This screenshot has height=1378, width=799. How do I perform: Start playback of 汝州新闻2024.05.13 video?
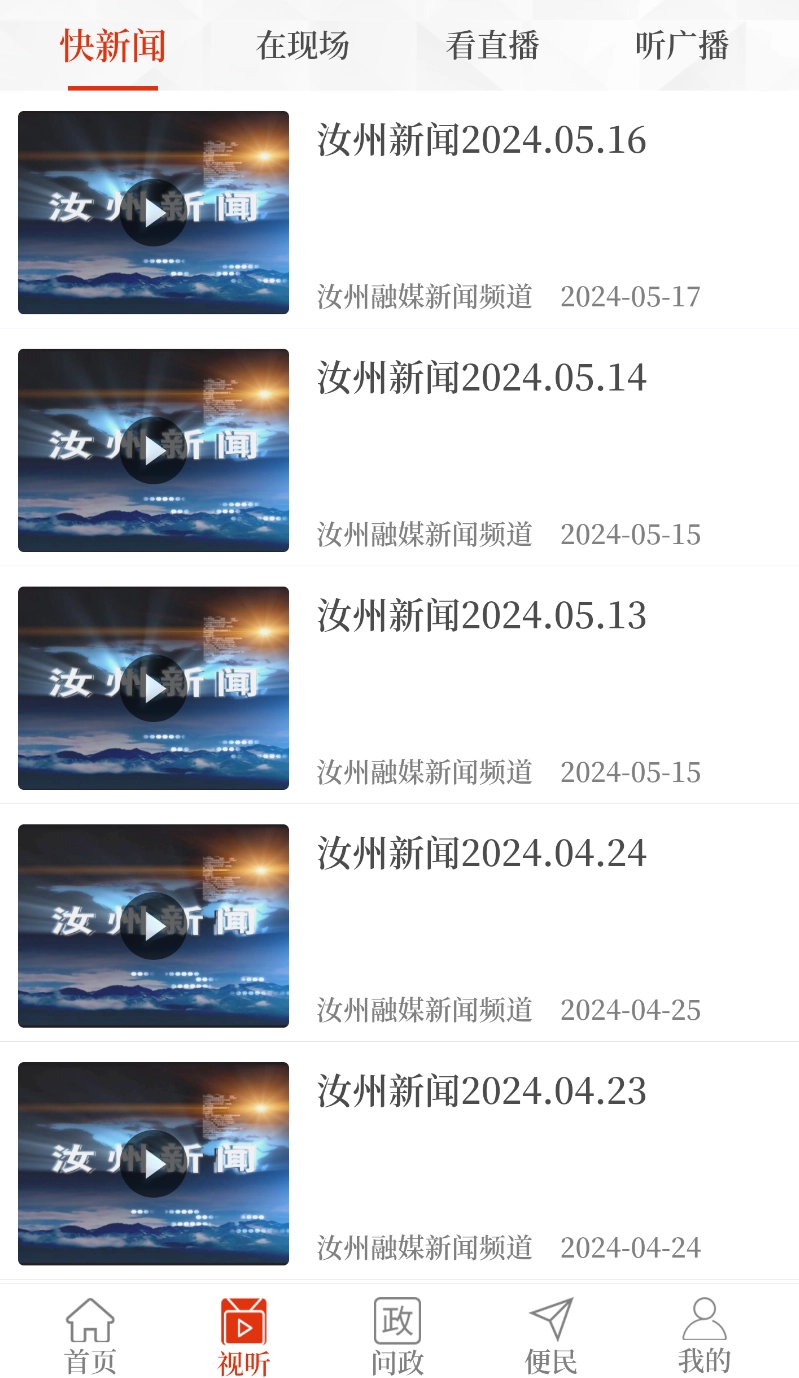(152, 688)
